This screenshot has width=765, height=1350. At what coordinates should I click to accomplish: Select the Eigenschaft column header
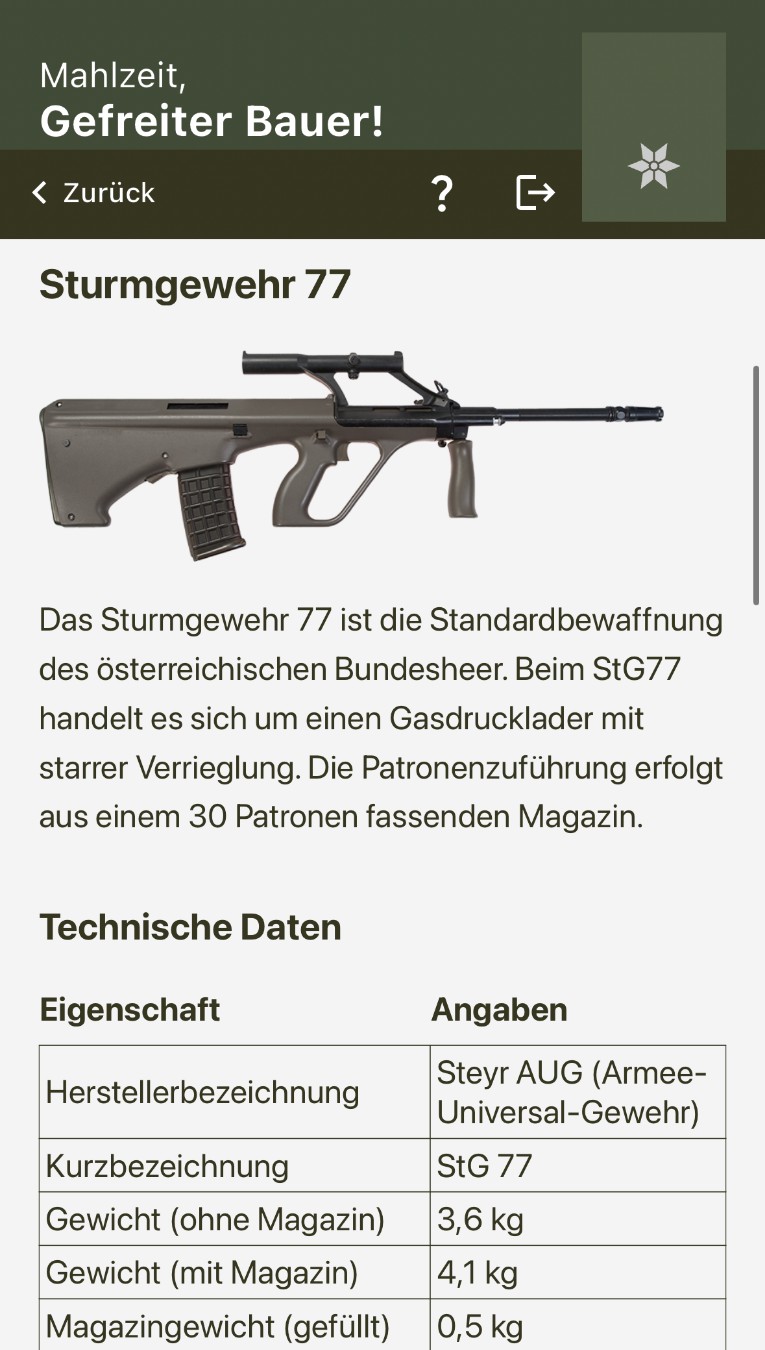[x=130, y=1009]
